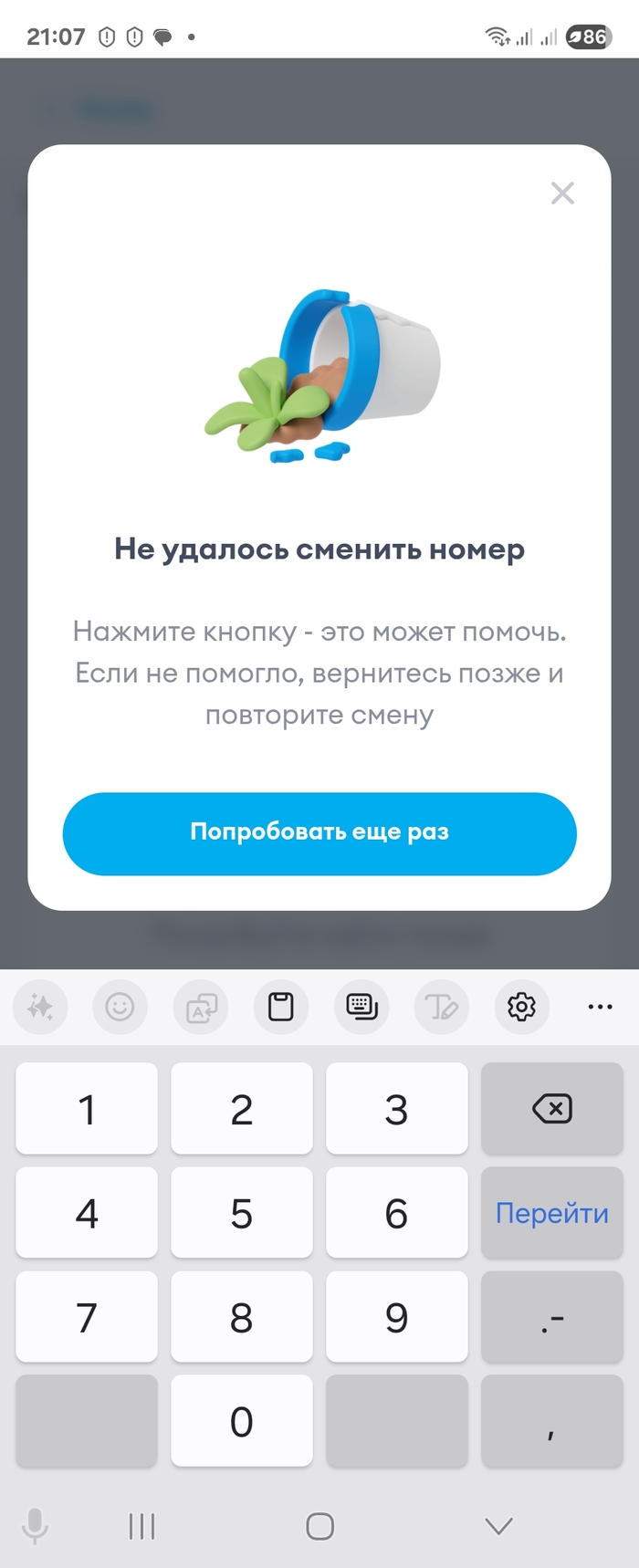Open keyboard clipboard

[x=280, y=1007]
